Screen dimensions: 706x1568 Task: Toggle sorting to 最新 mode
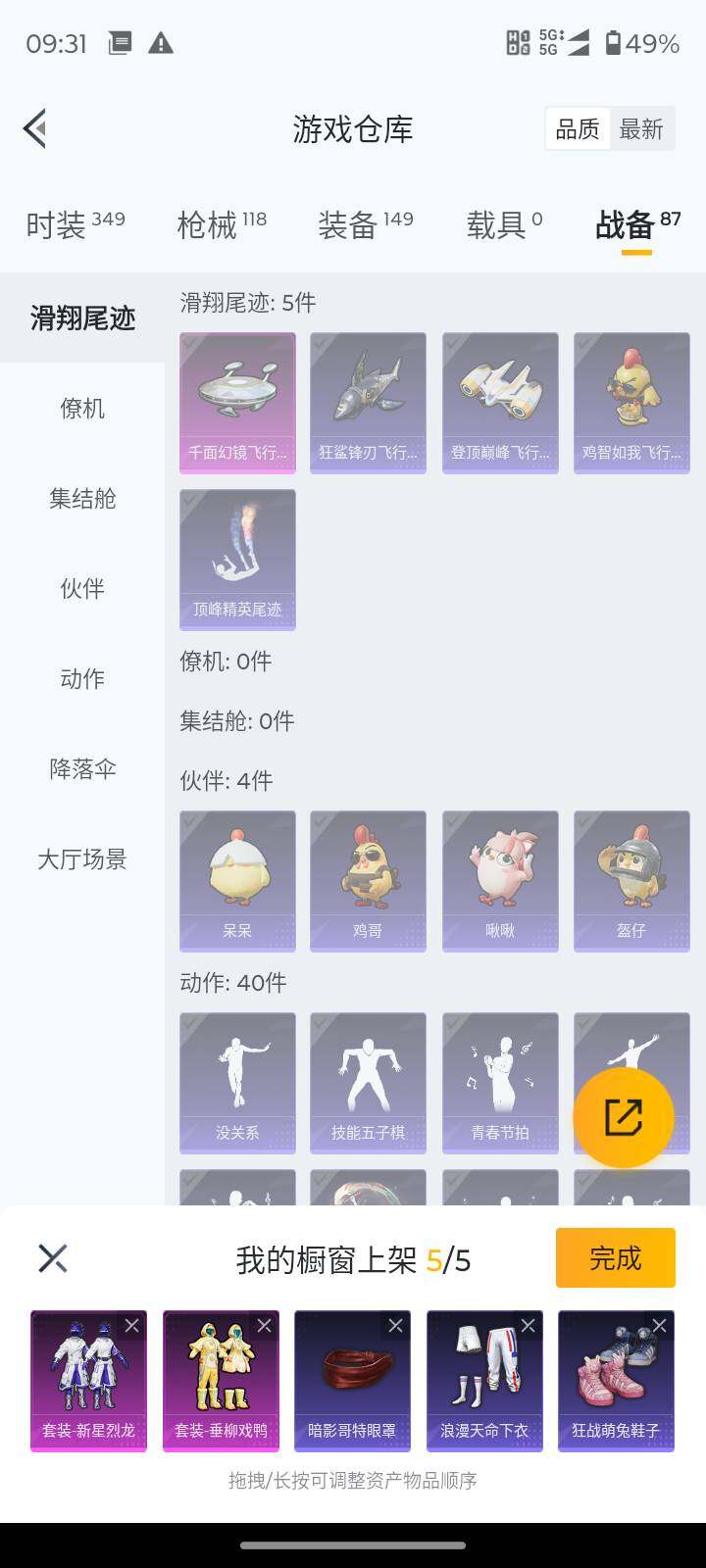coord(641,128)
